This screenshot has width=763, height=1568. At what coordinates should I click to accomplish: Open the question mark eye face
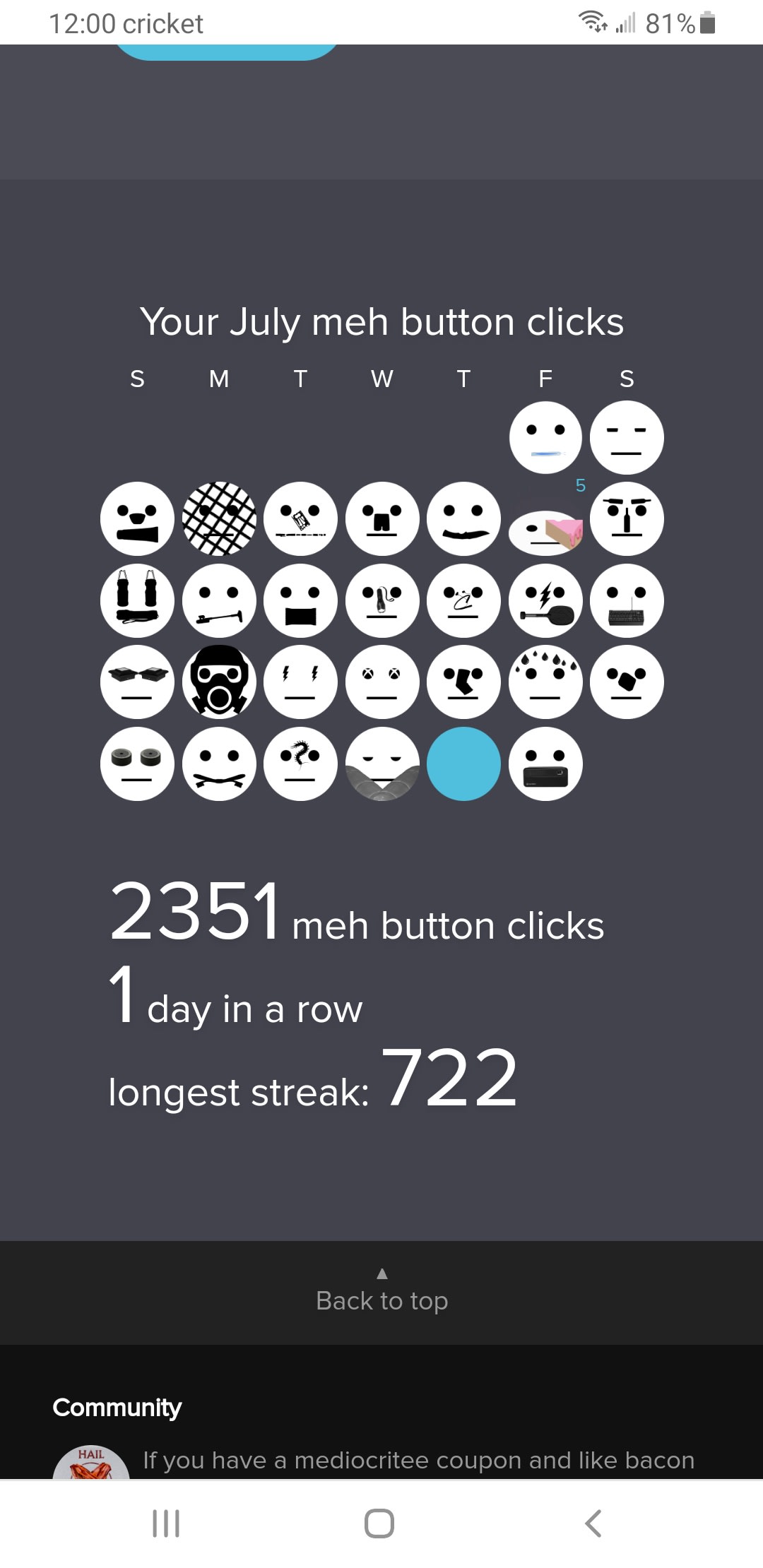tap(300, 764)
